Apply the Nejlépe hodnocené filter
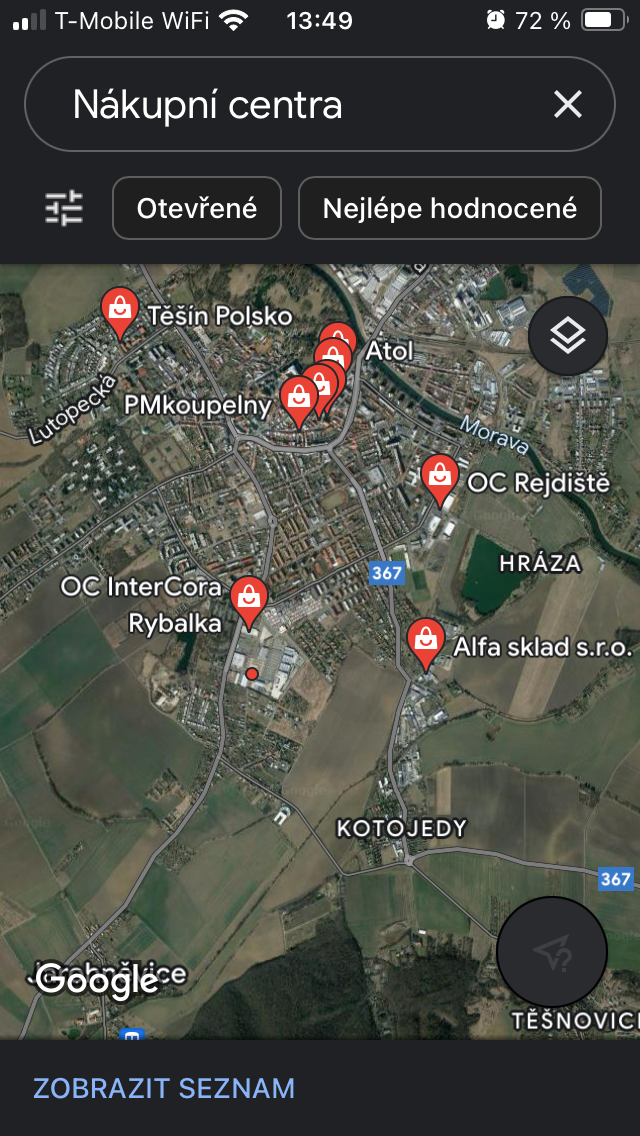 point(449,208)
